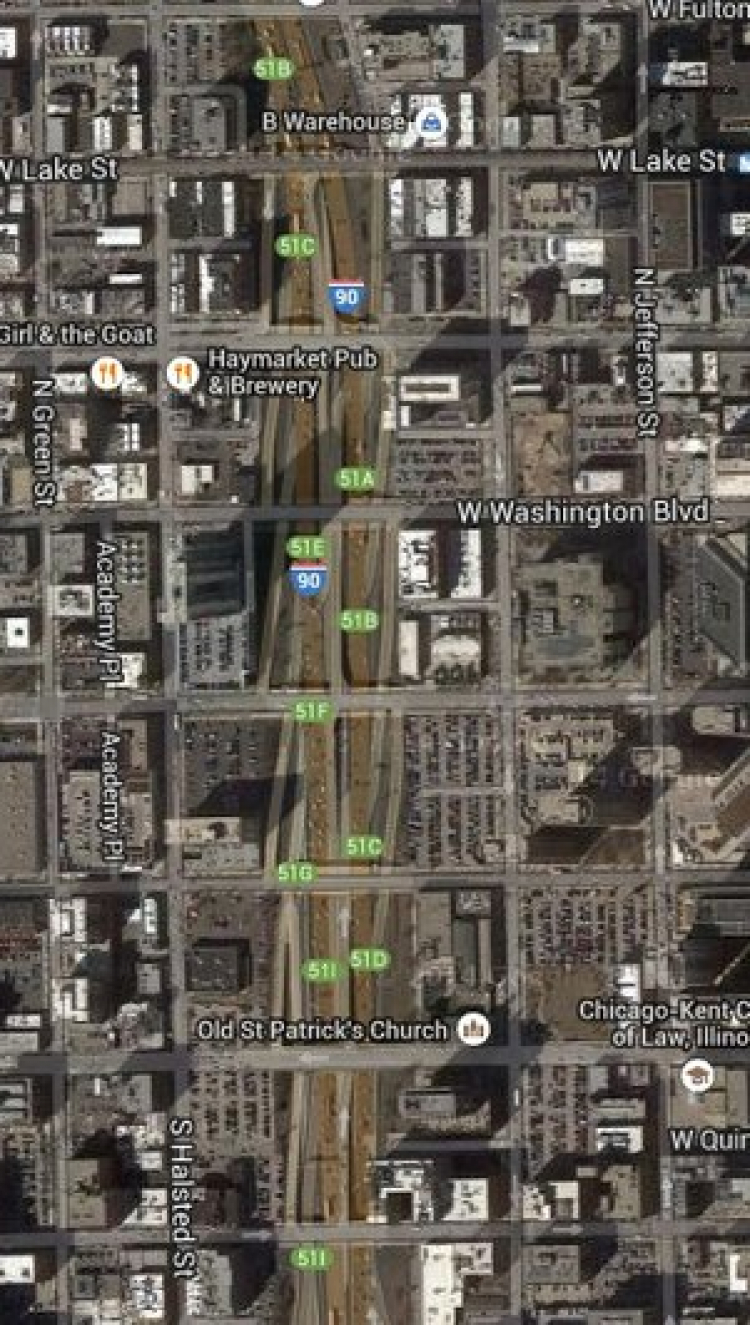Open the Chicago-Kent College of Law pin
The image size is (750, 1325).
(698, 1076)
